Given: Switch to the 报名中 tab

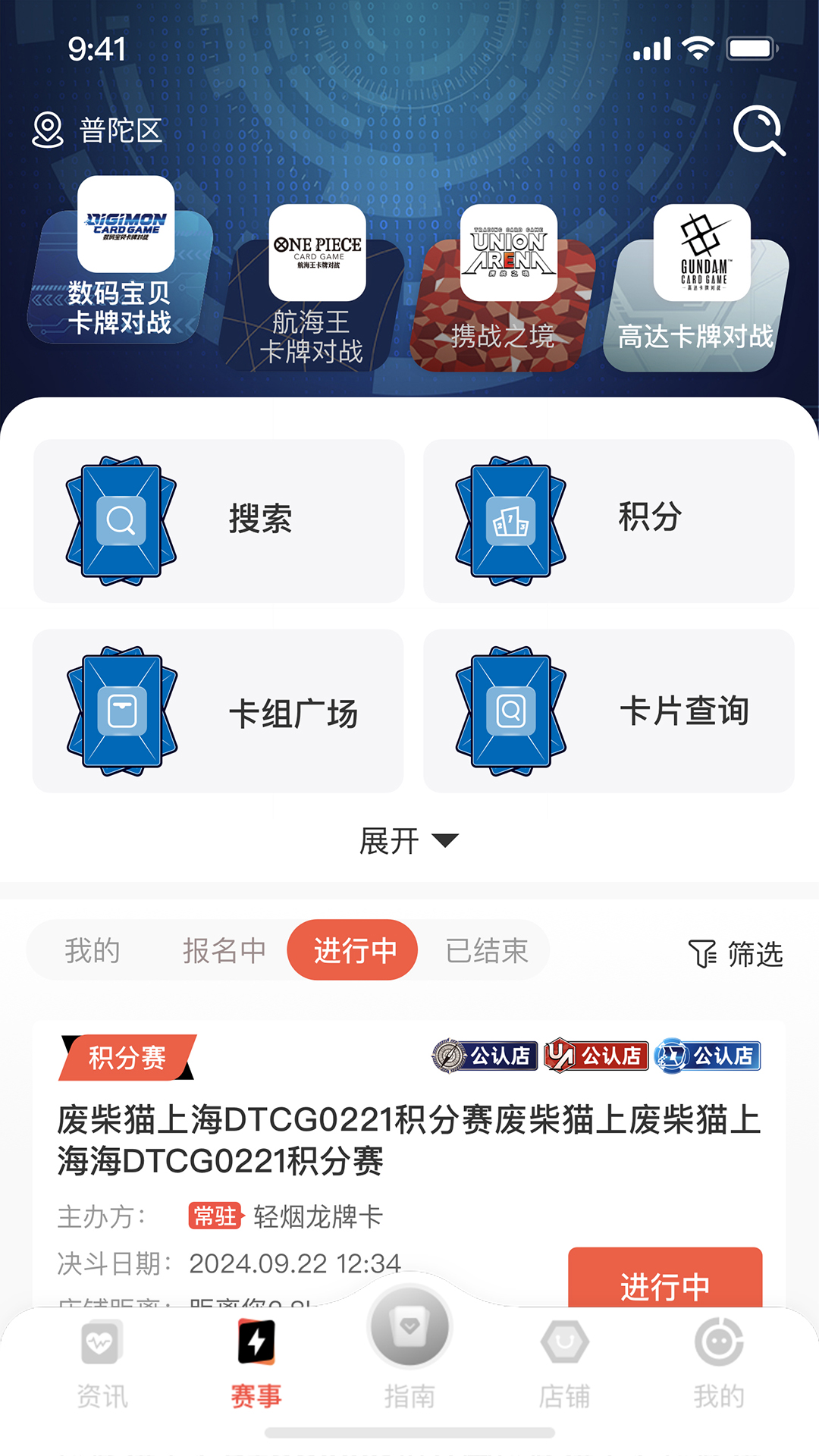Looking at the screenshot, I should [x=224, y=949].
